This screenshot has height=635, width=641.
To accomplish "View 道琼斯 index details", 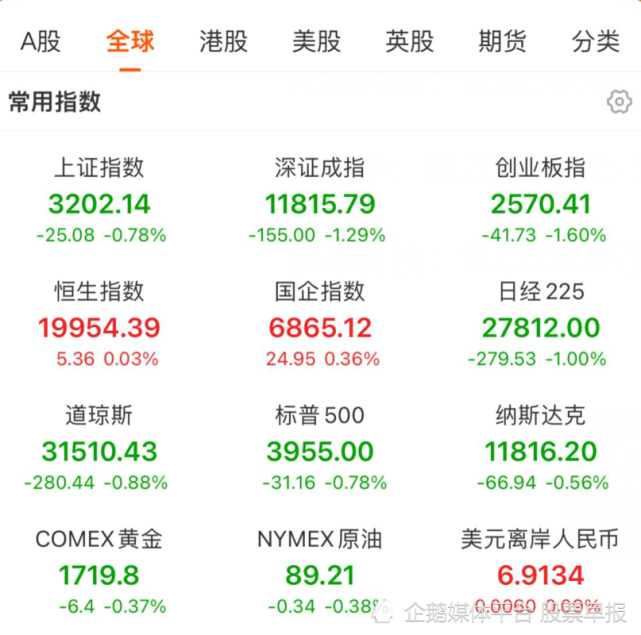I will tap(100, 450).
